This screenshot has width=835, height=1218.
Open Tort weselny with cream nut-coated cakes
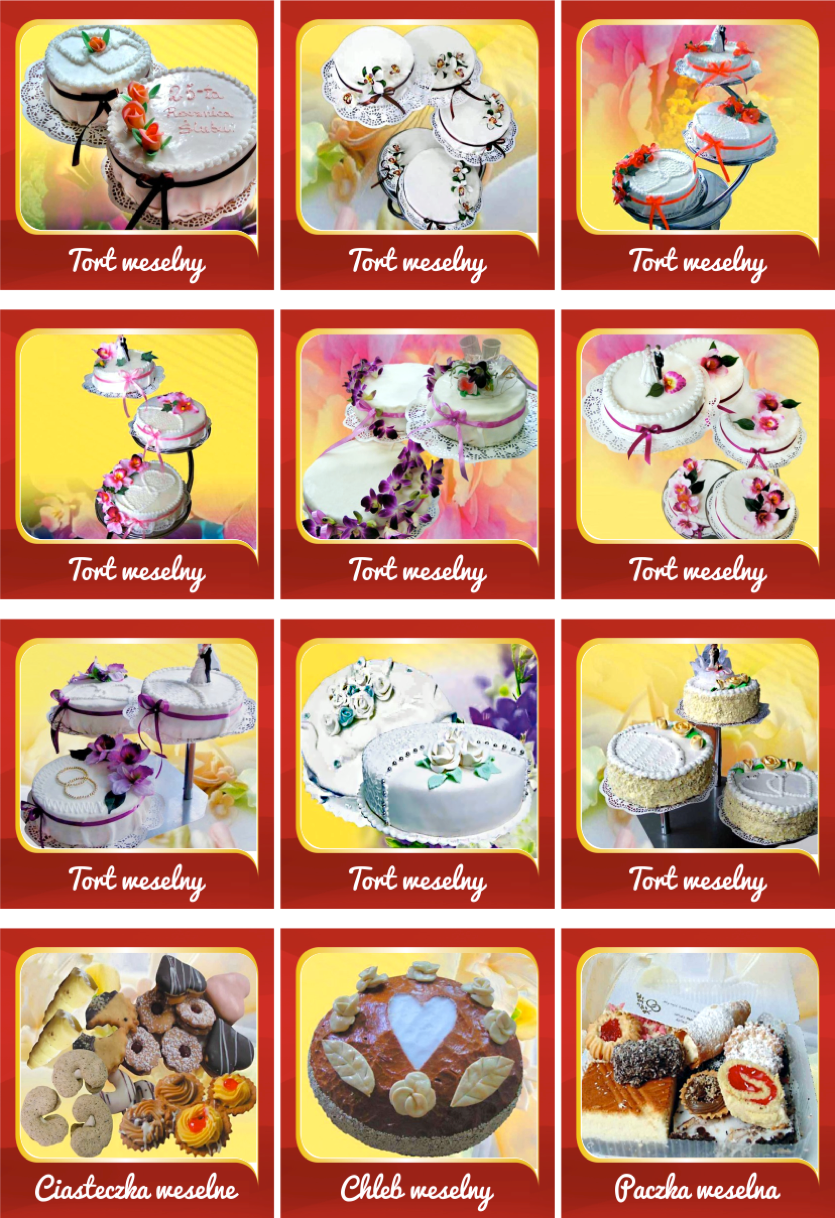(697, 747)
